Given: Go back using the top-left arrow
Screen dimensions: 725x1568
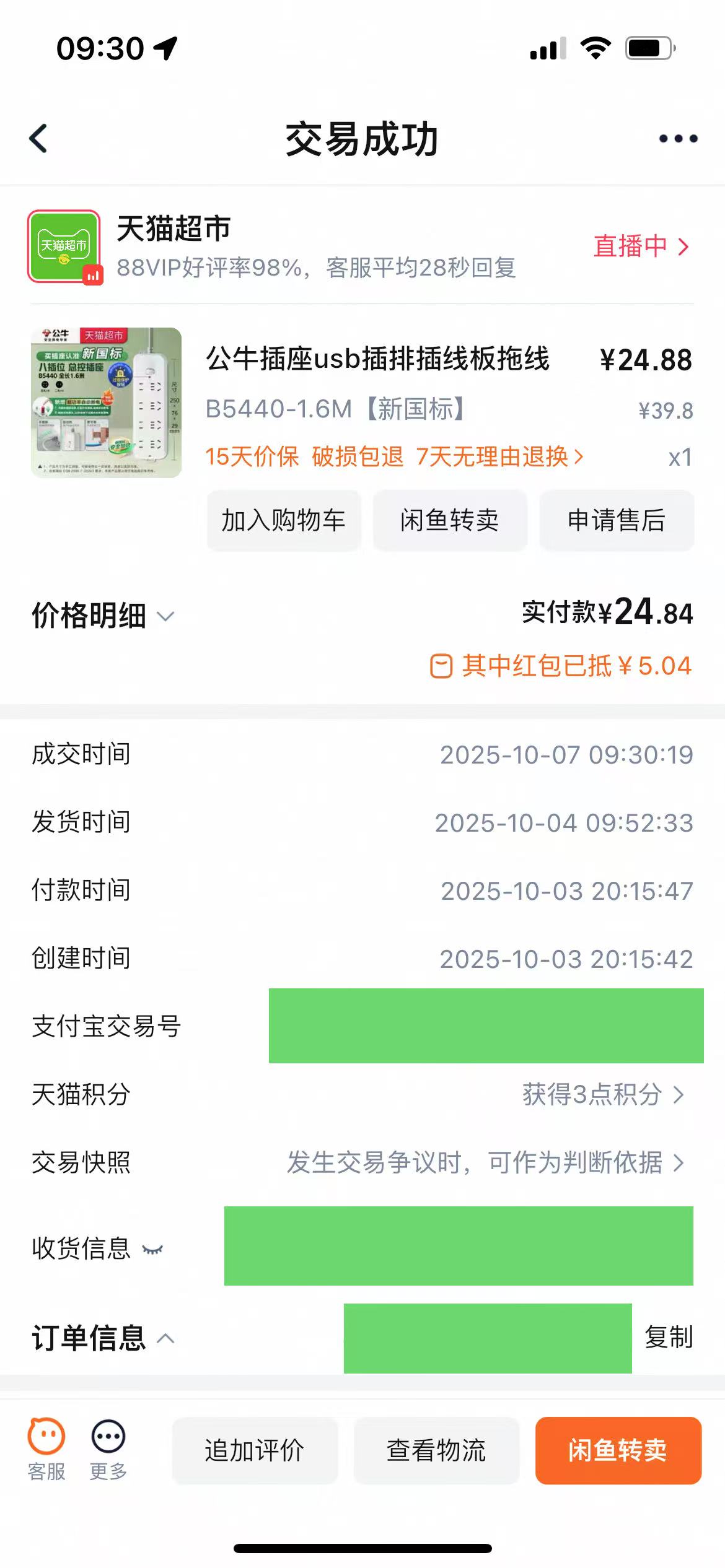Looking at the screenshot, I should click(39, 139).
